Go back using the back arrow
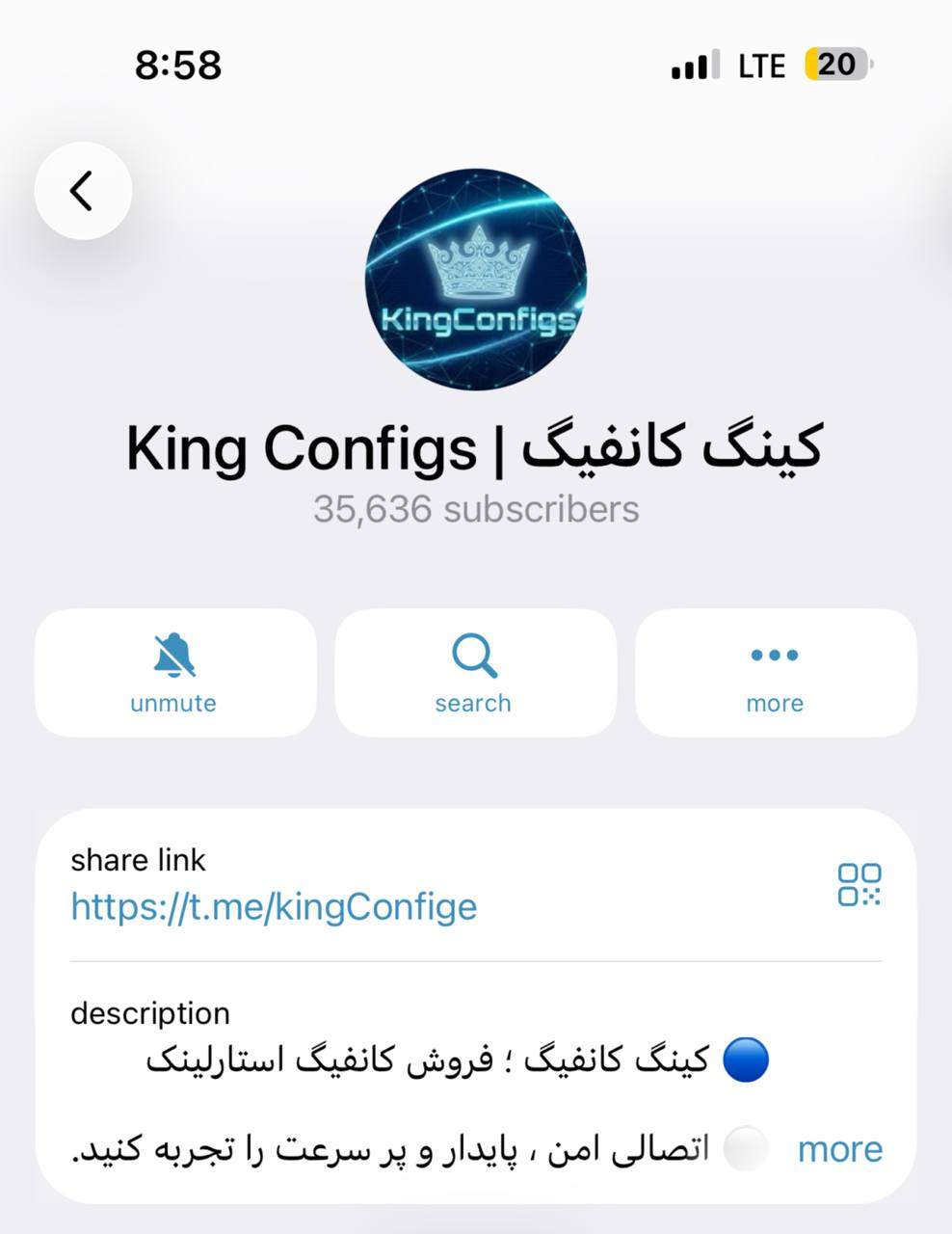The width and height of the screenshot is (952, 1234). pyautogui.click(x=83, y=191)
